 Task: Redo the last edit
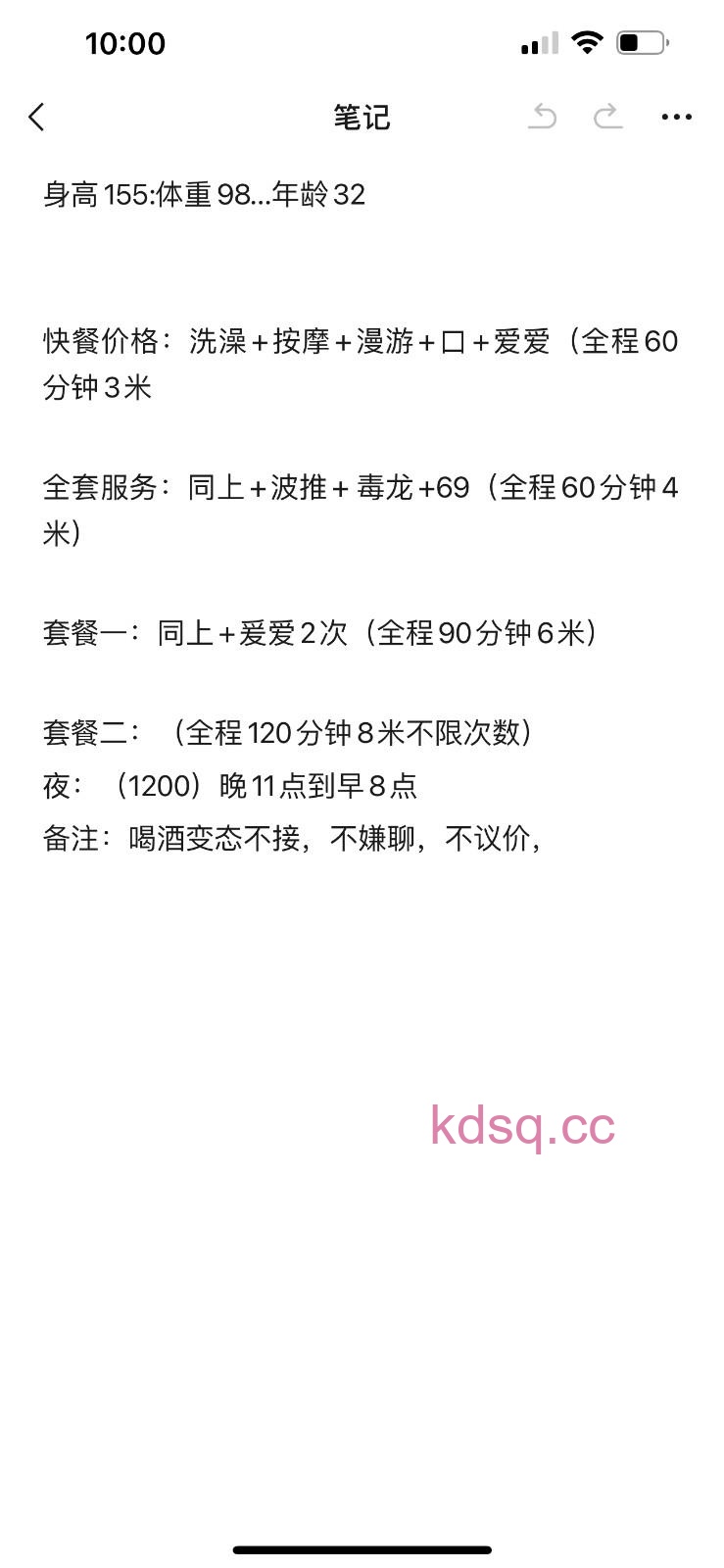[x=608, y=118]
